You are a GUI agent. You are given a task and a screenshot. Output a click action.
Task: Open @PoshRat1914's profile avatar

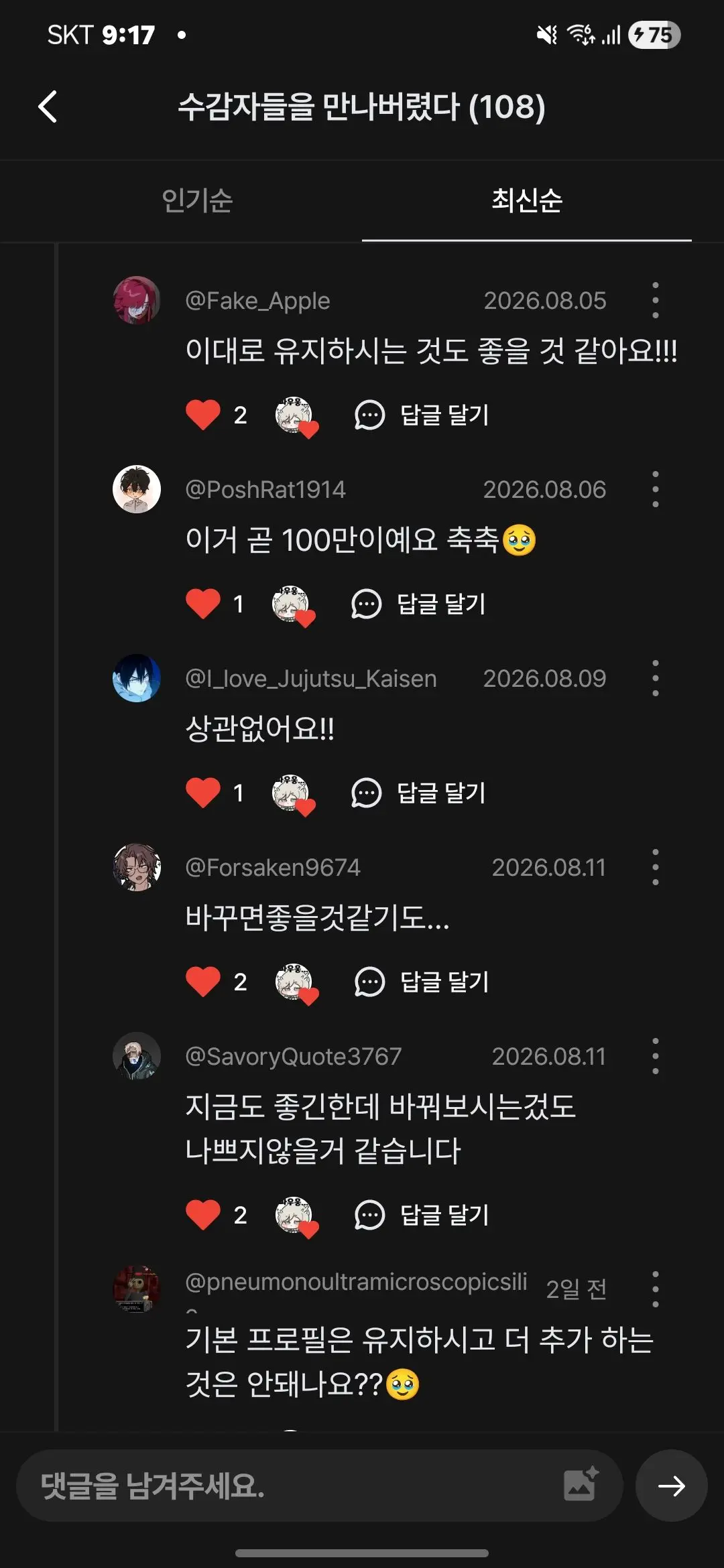point(137,489)
